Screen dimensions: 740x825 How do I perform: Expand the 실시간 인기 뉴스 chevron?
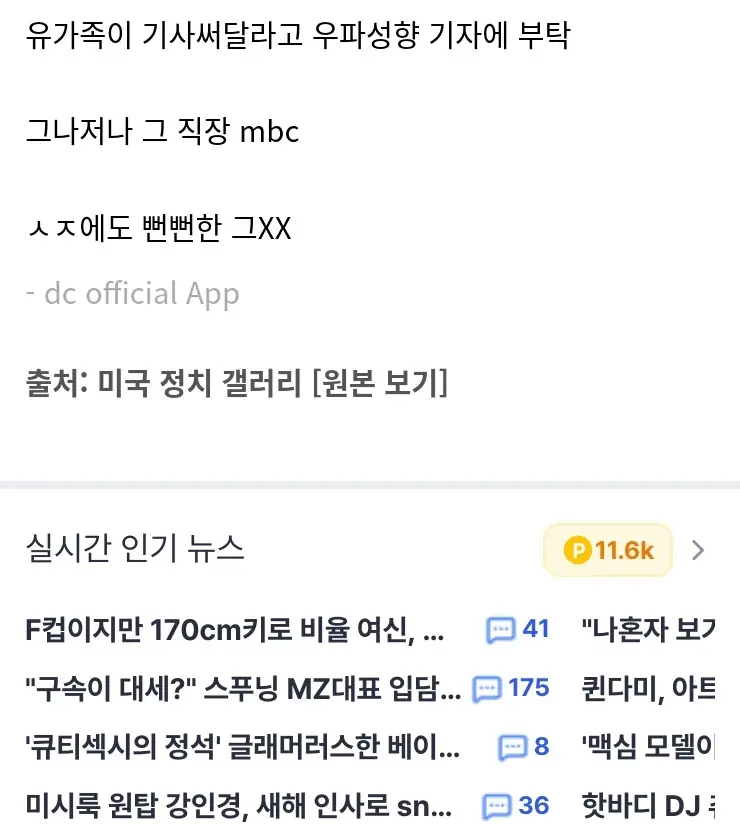[699, 550]
